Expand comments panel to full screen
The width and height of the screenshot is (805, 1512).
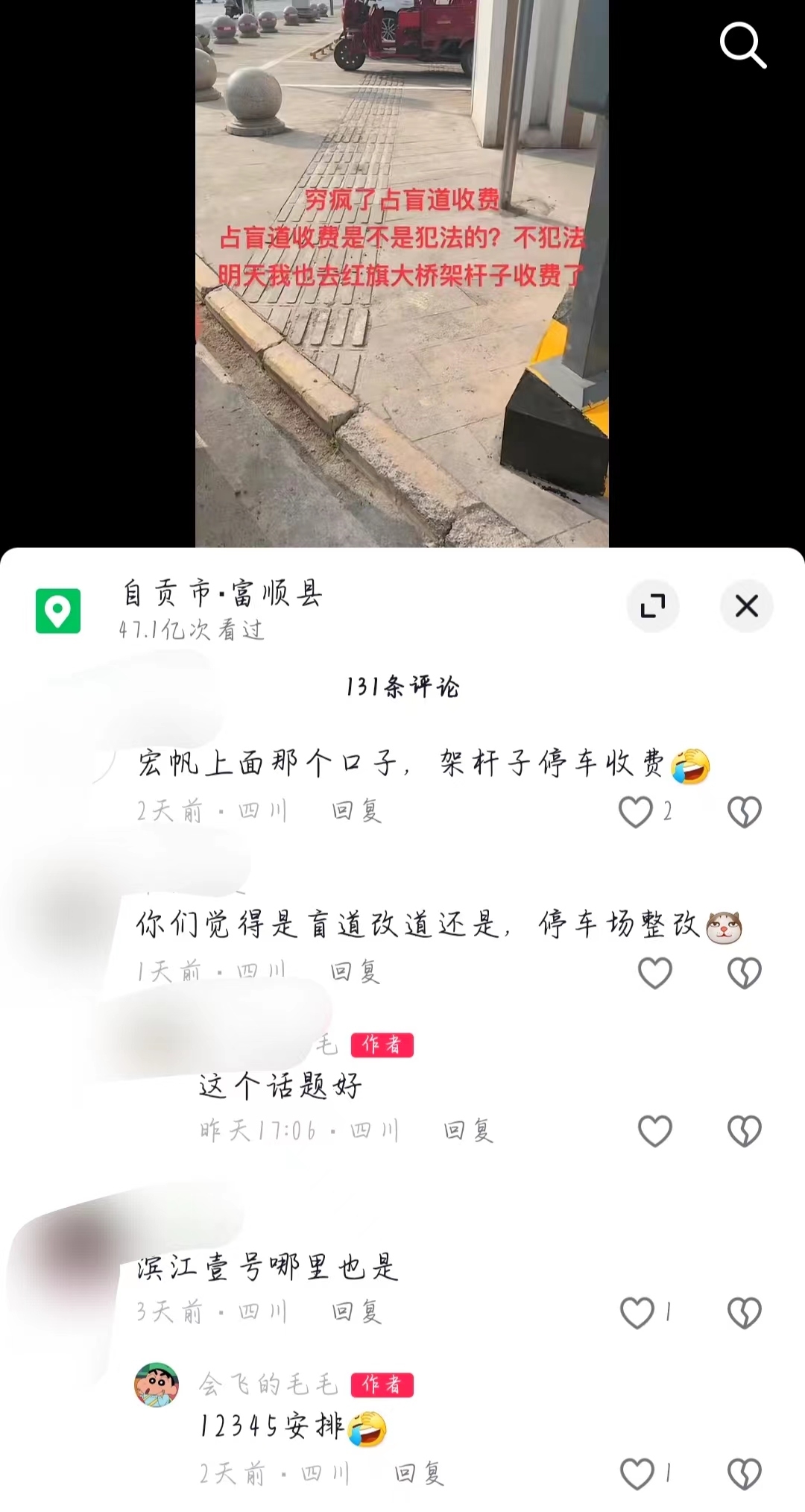coord(653,606)
